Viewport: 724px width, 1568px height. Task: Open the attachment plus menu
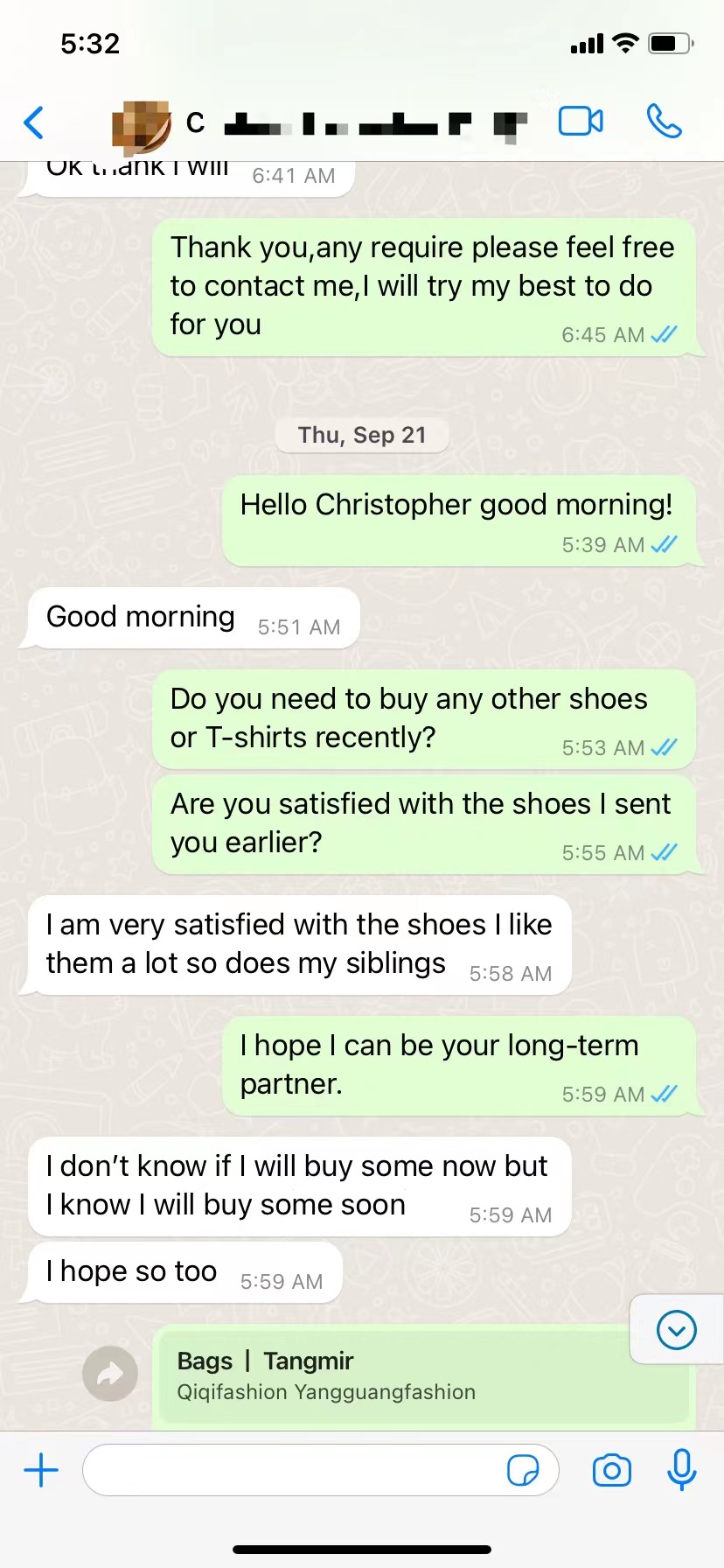tap(41, 1470)
